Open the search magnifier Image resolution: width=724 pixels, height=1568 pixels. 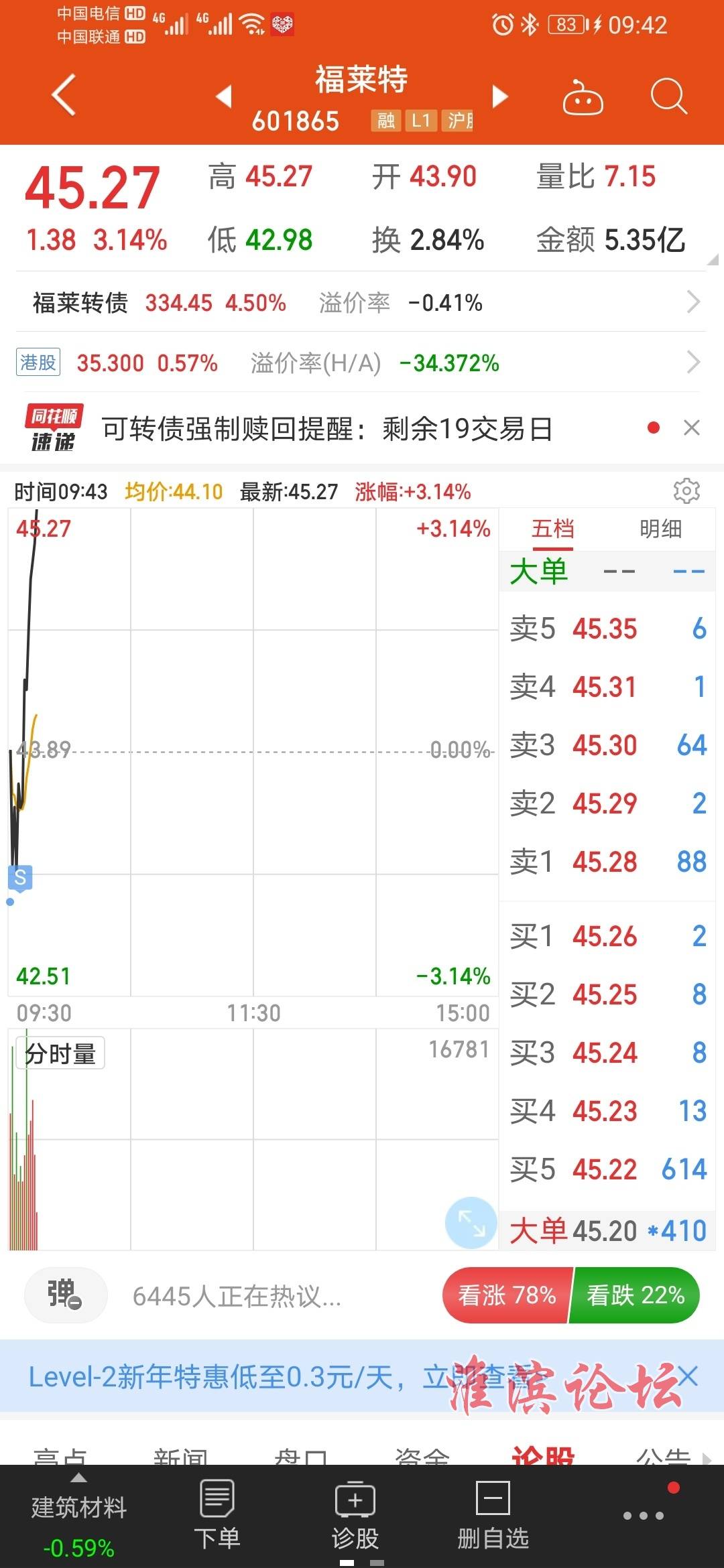[x=669, y=96]
